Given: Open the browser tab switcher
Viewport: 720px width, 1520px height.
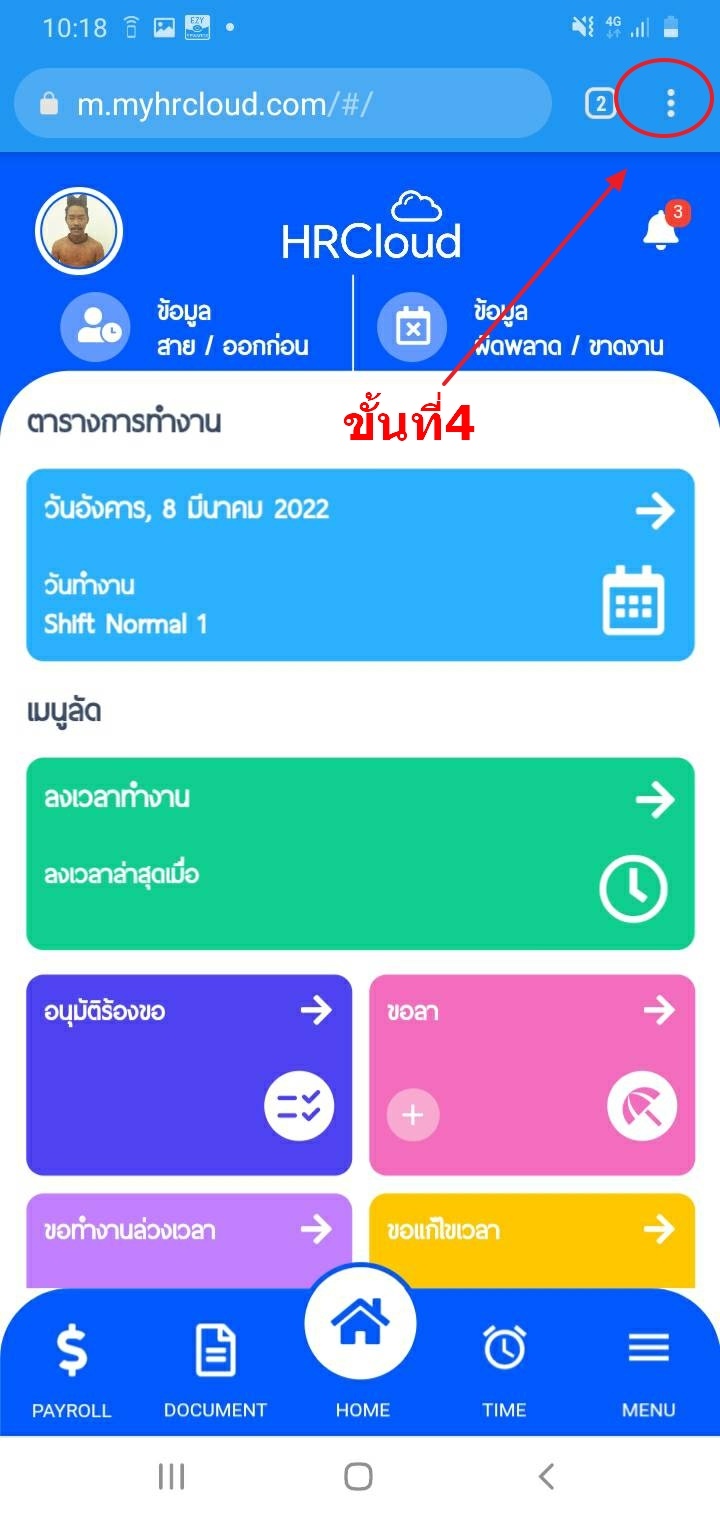Looking at the screenshot, I should point(600,102).
